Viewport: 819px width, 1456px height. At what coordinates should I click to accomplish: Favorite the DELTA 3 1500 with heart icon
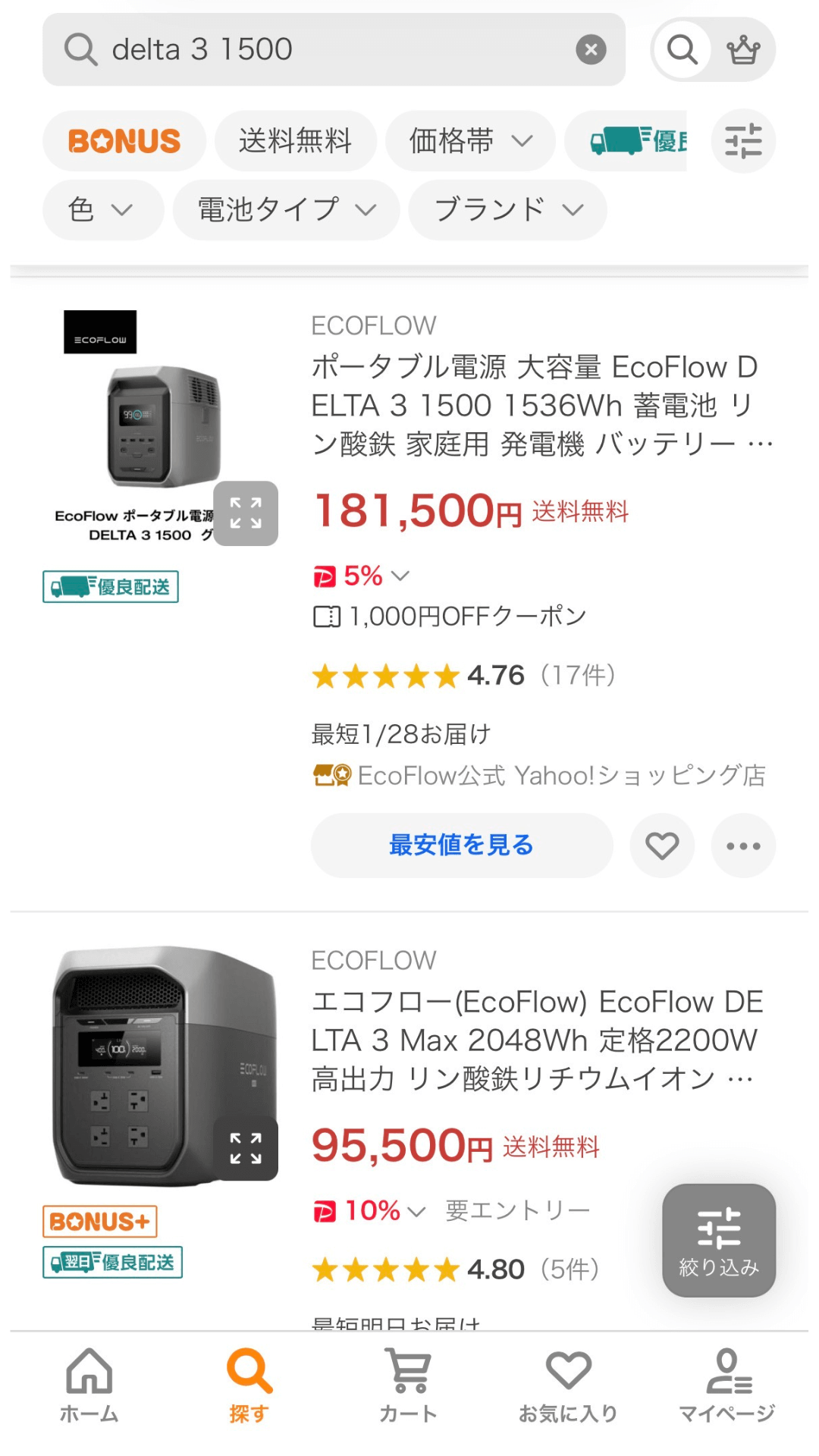[x=662, y=846]
